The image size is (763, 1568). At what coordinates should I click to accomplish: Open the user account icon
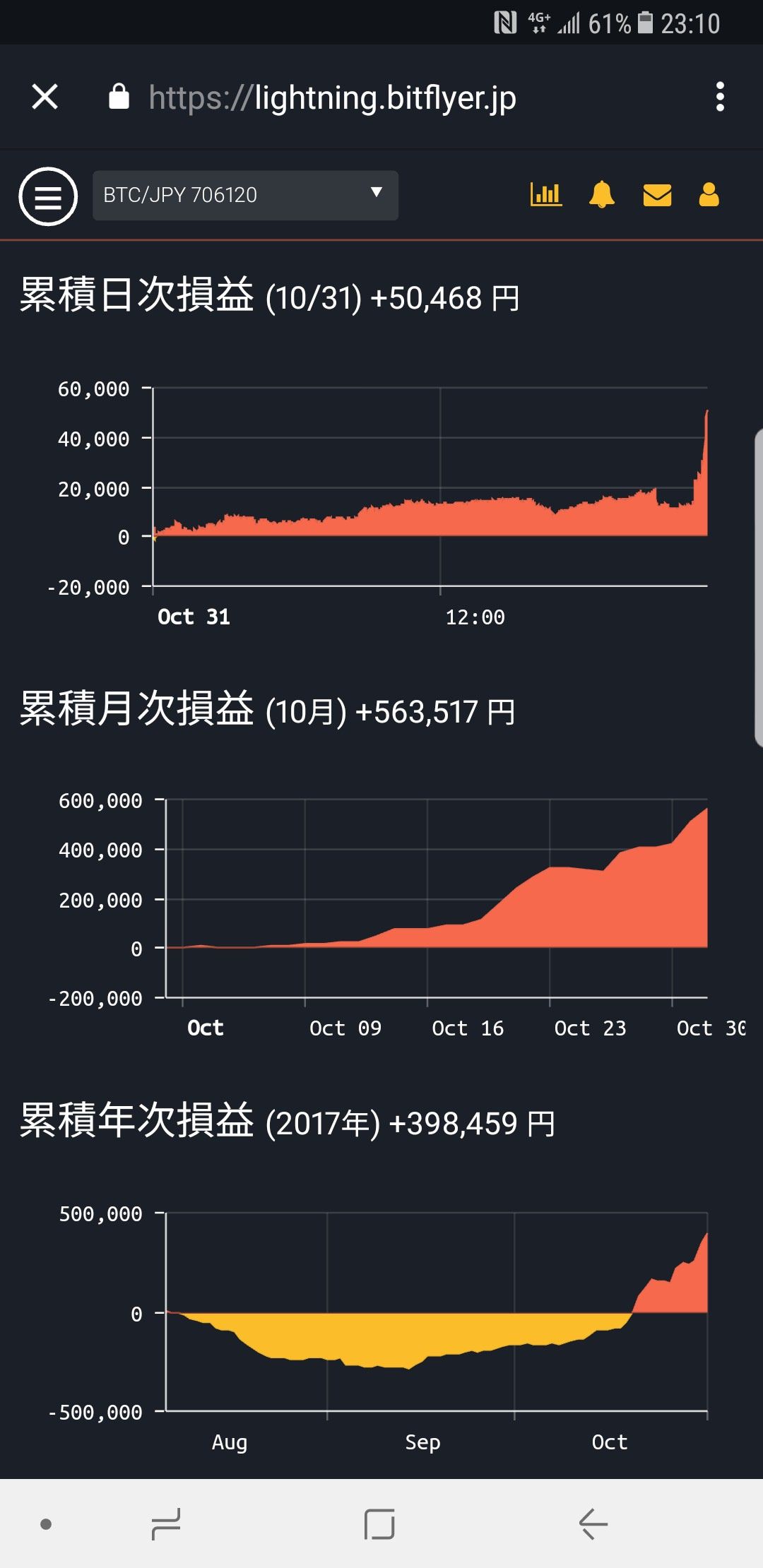click(709, 194)
